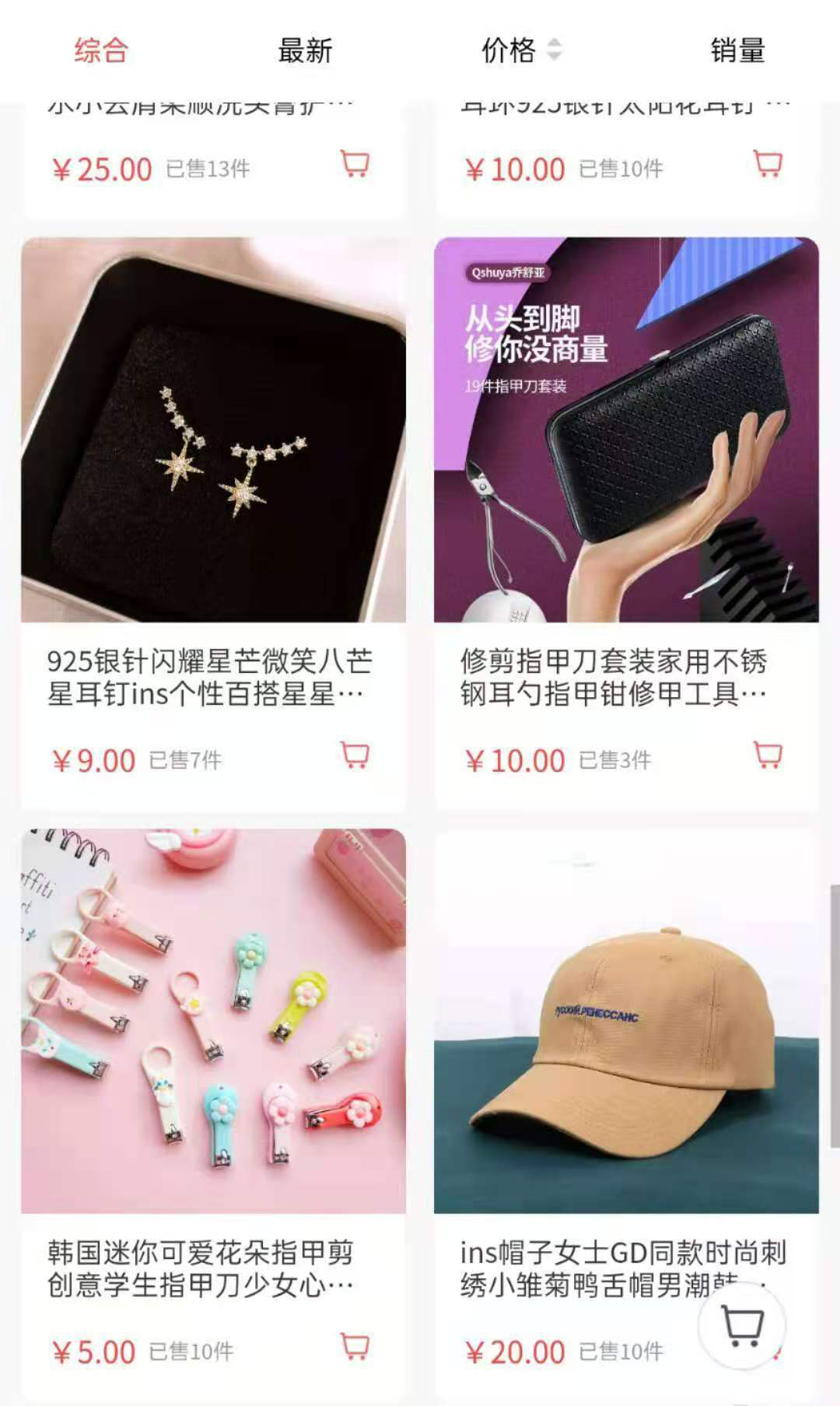The height and width of the screenshot is (1406, 840).
Task: Open the 韩国迷你可爱花朵指甲剪 item
Action: (213, 1021)
